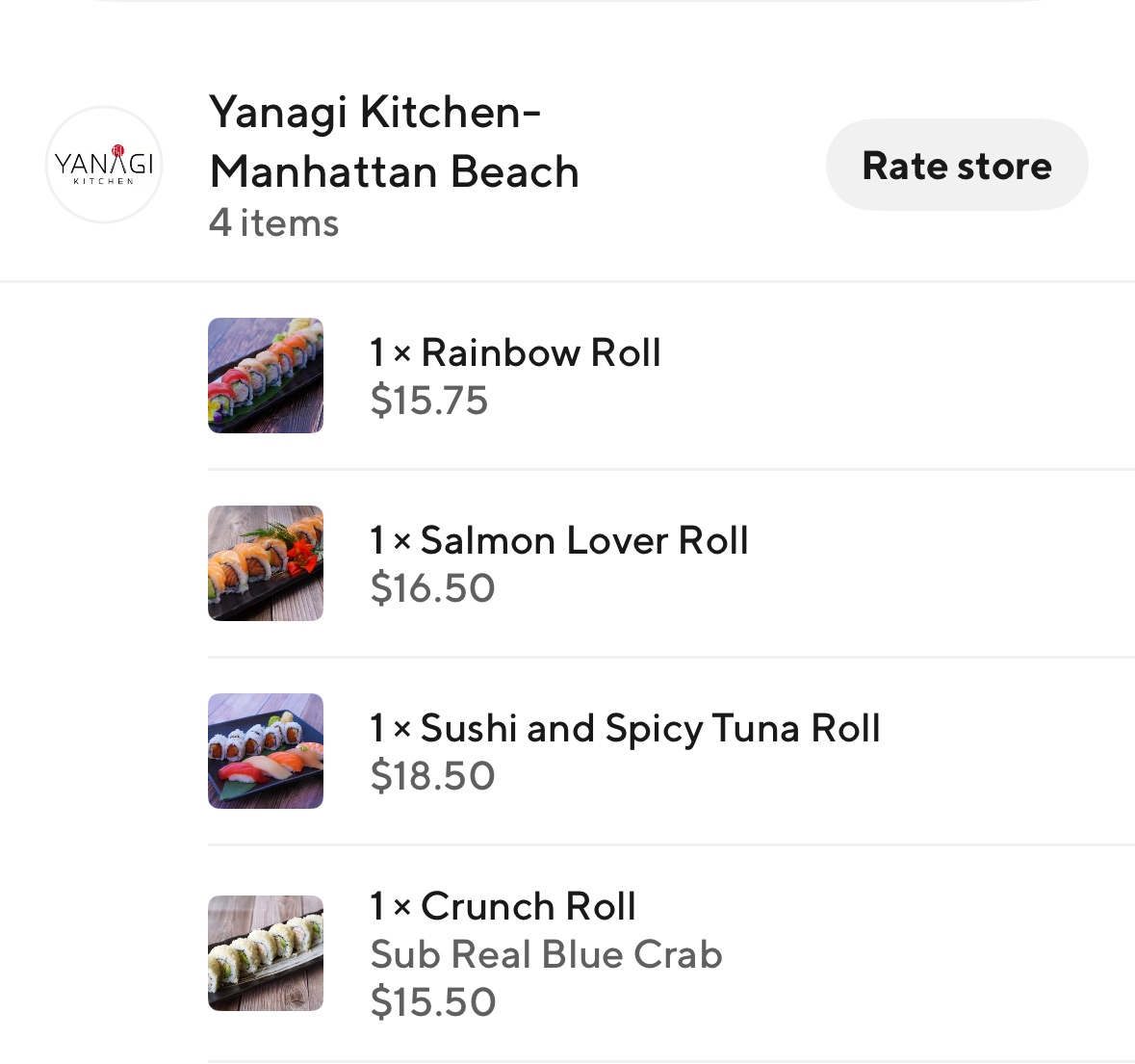The image size is (1135, 1064).
Task: Tap the Rate store button
Action: (x=956, y=166)
